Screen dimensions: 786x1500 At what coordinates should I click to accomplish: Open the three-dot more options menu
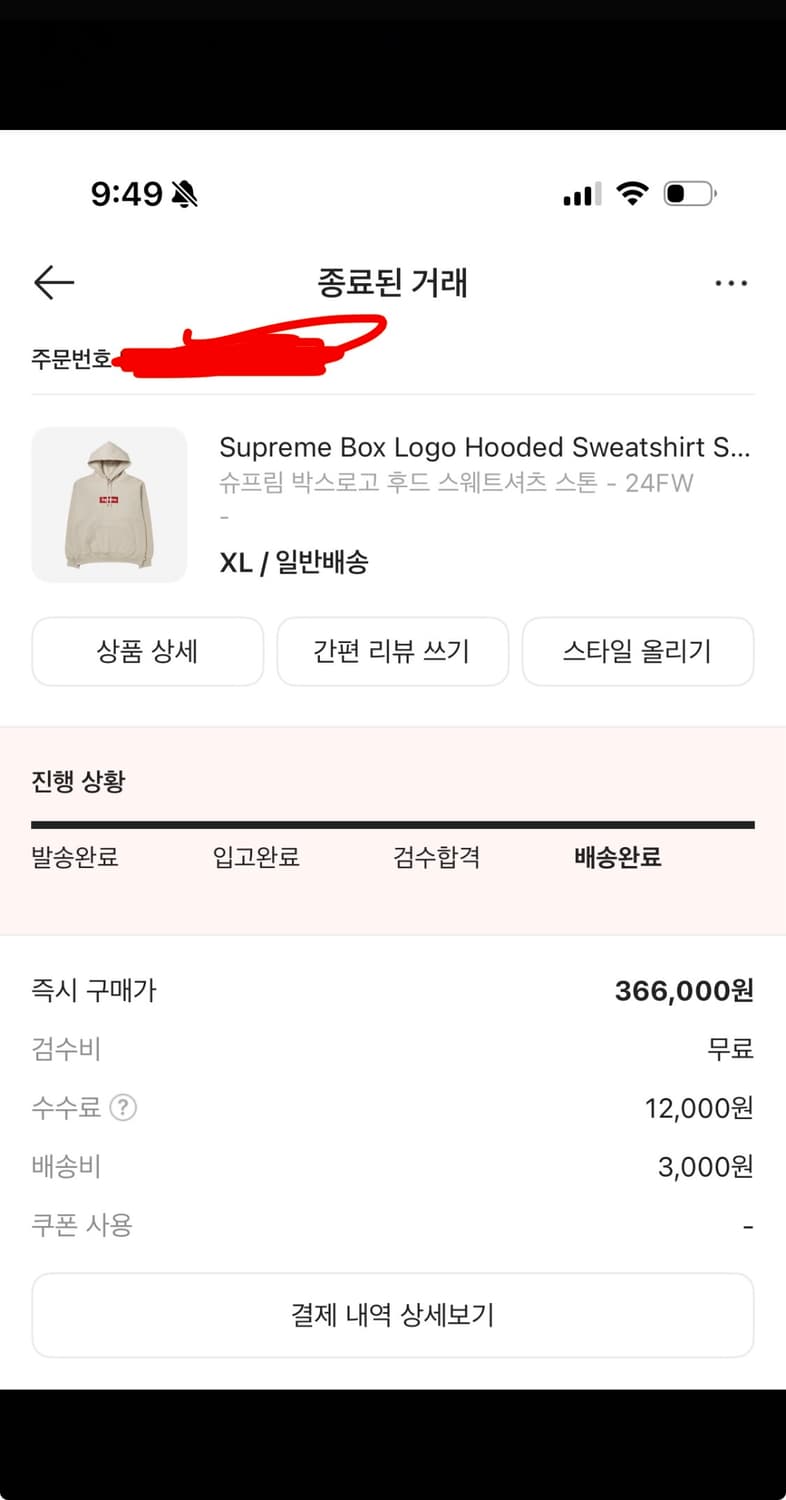732,283
